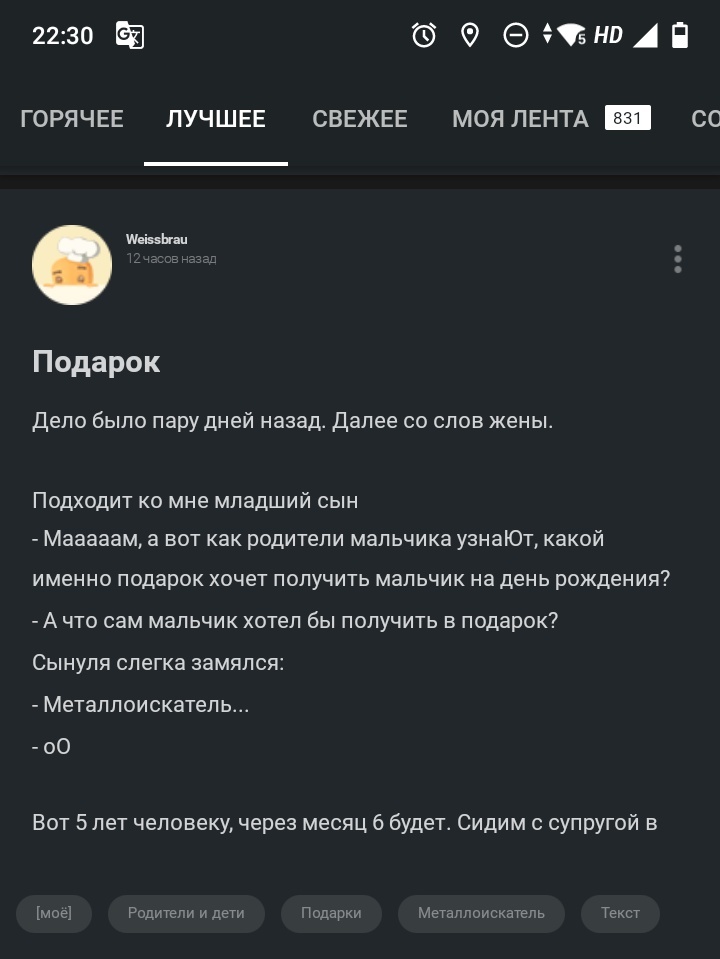Open Weissbrau's profile avatar
The image size is (720, 959).
point(72,265)
